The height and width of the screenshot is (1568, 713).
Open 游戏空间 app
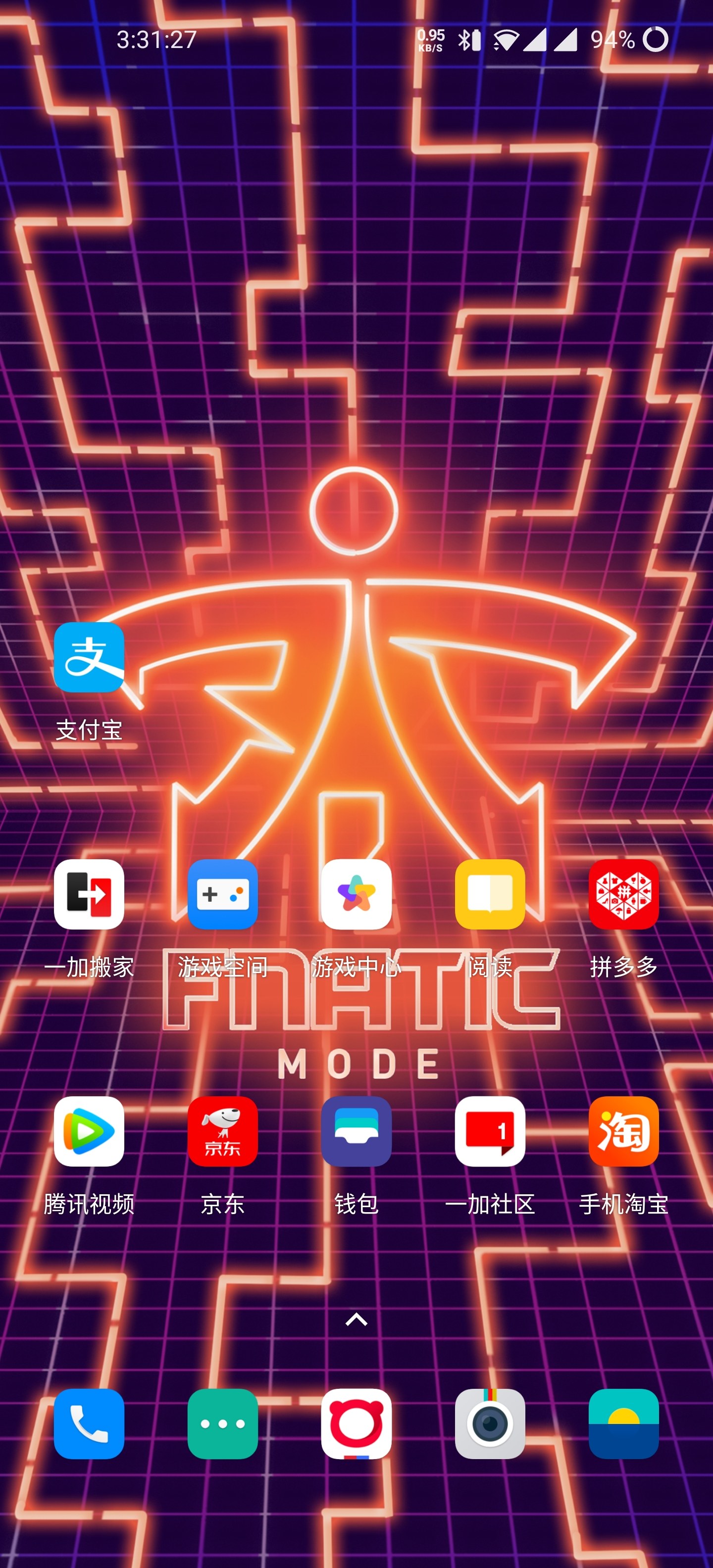pyautogui.click(x=222, y=894)
